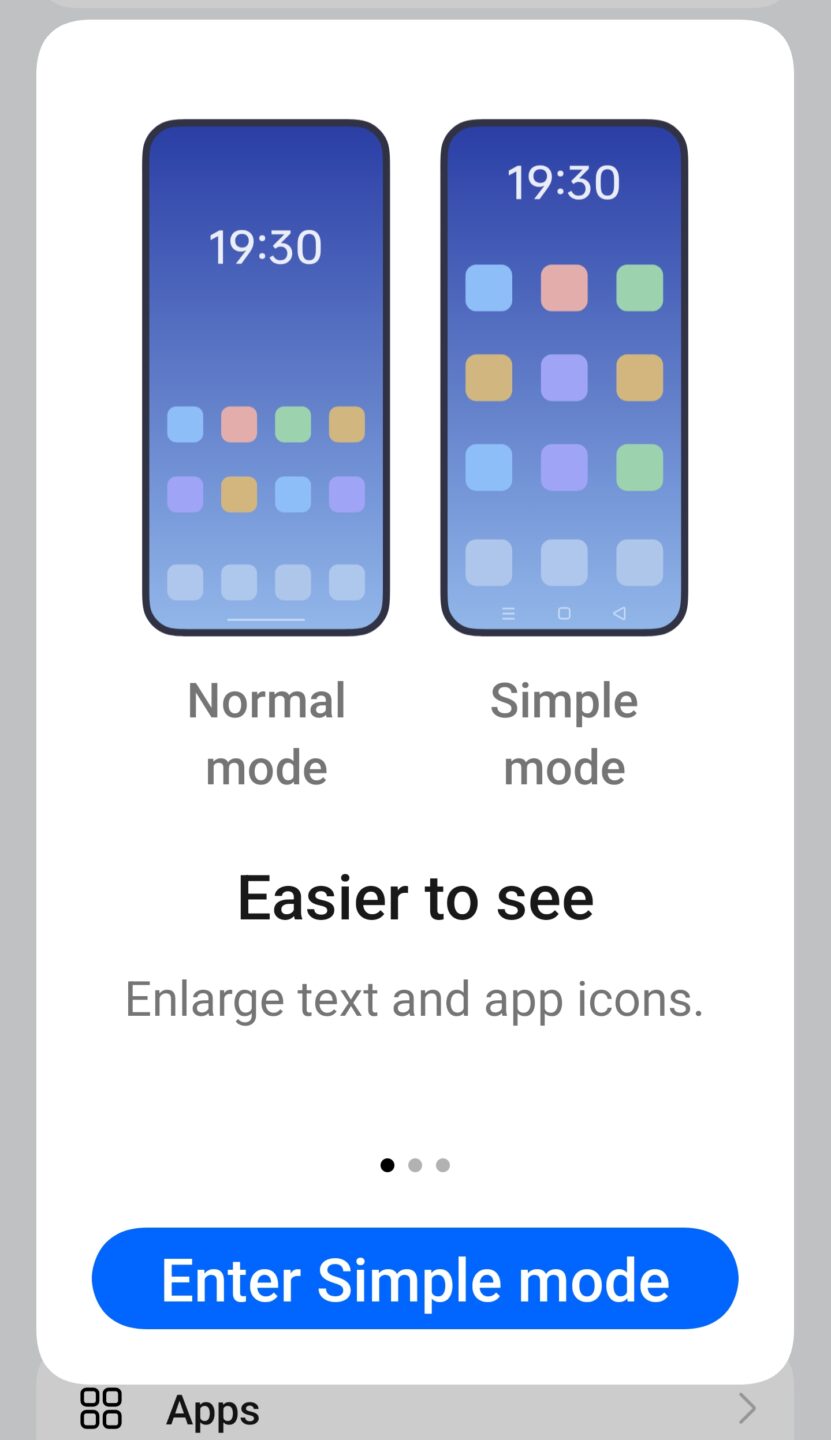Click the red app icon in Simple mode preview
The image size is (831, 1440).
pos(563,288)
